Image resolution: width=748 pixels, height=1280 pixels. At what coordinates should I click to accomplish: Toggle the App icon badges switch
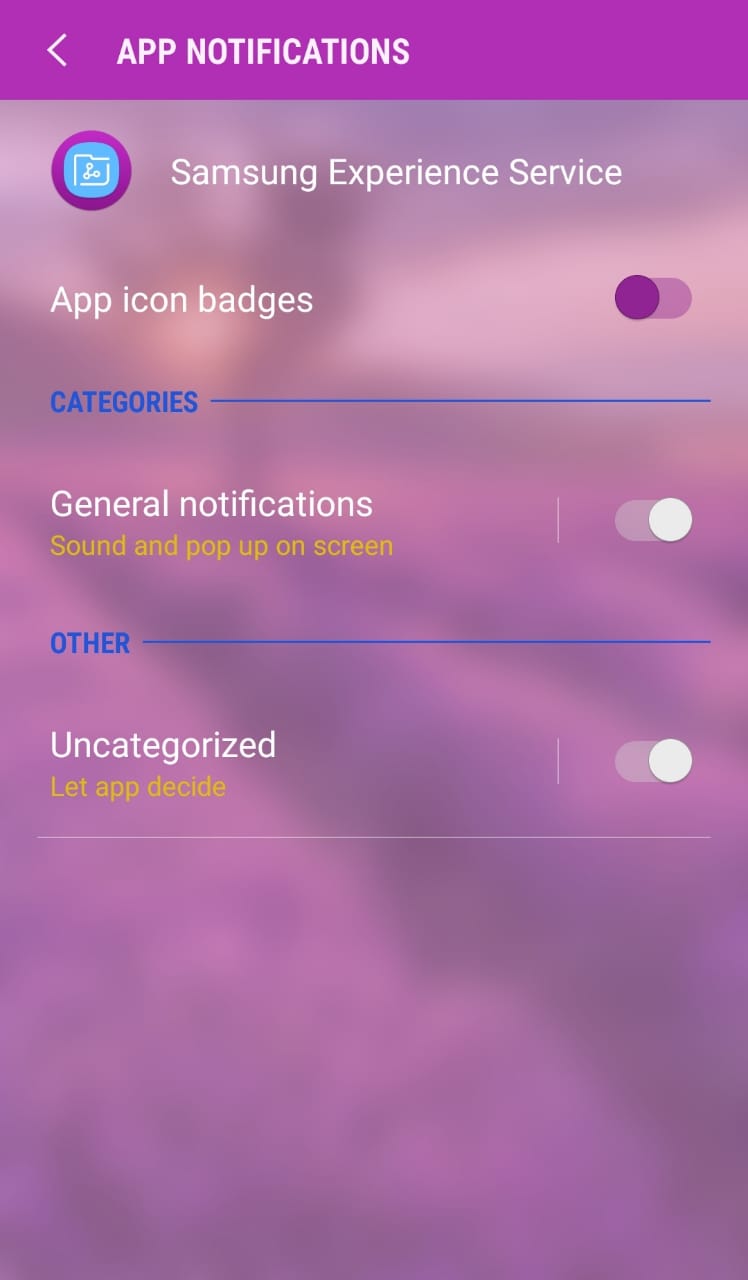(653, 299)
